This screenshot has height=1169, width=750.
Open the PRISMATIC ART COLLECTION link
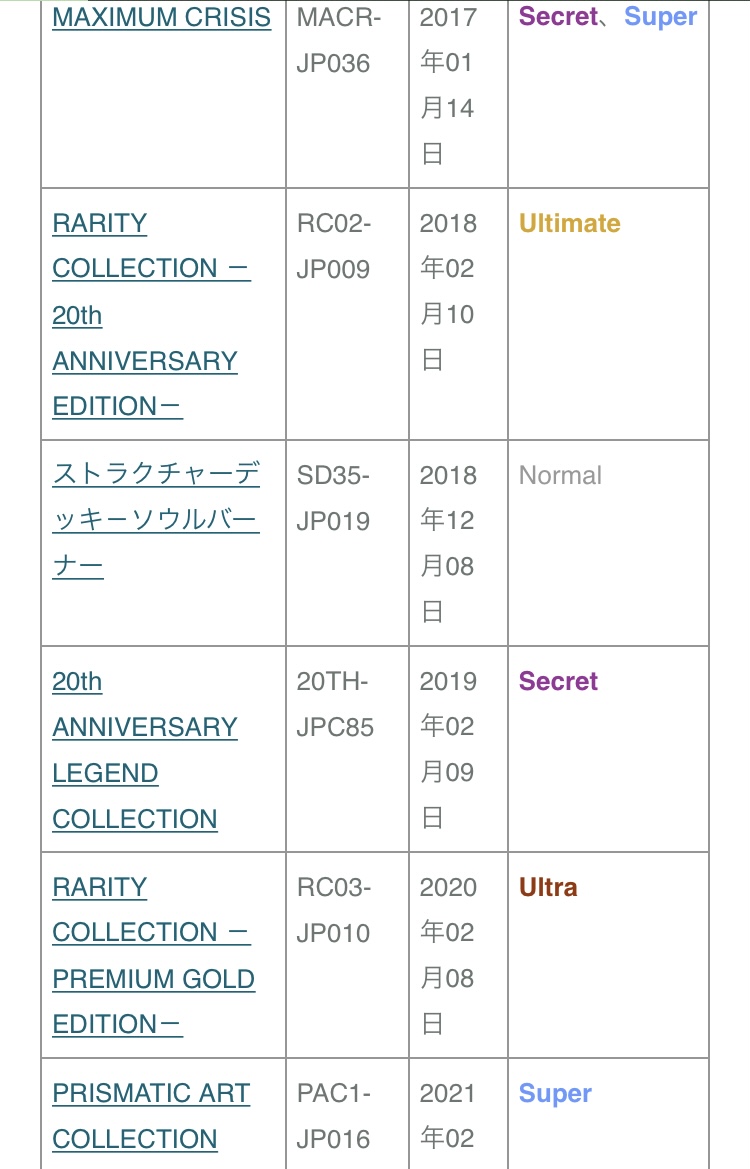(x=150, y=1116)
